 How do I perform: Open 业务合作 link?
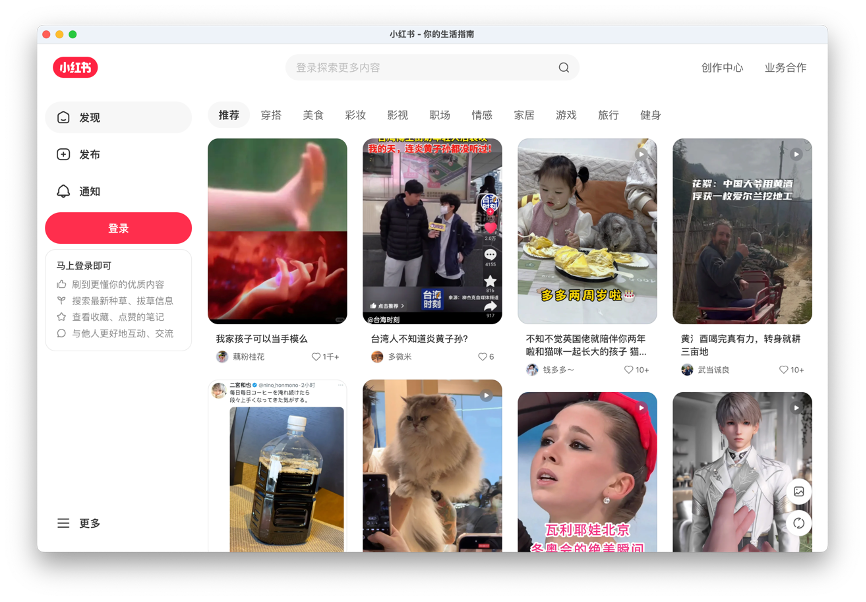pyautogui.click(x=785, y=68)
